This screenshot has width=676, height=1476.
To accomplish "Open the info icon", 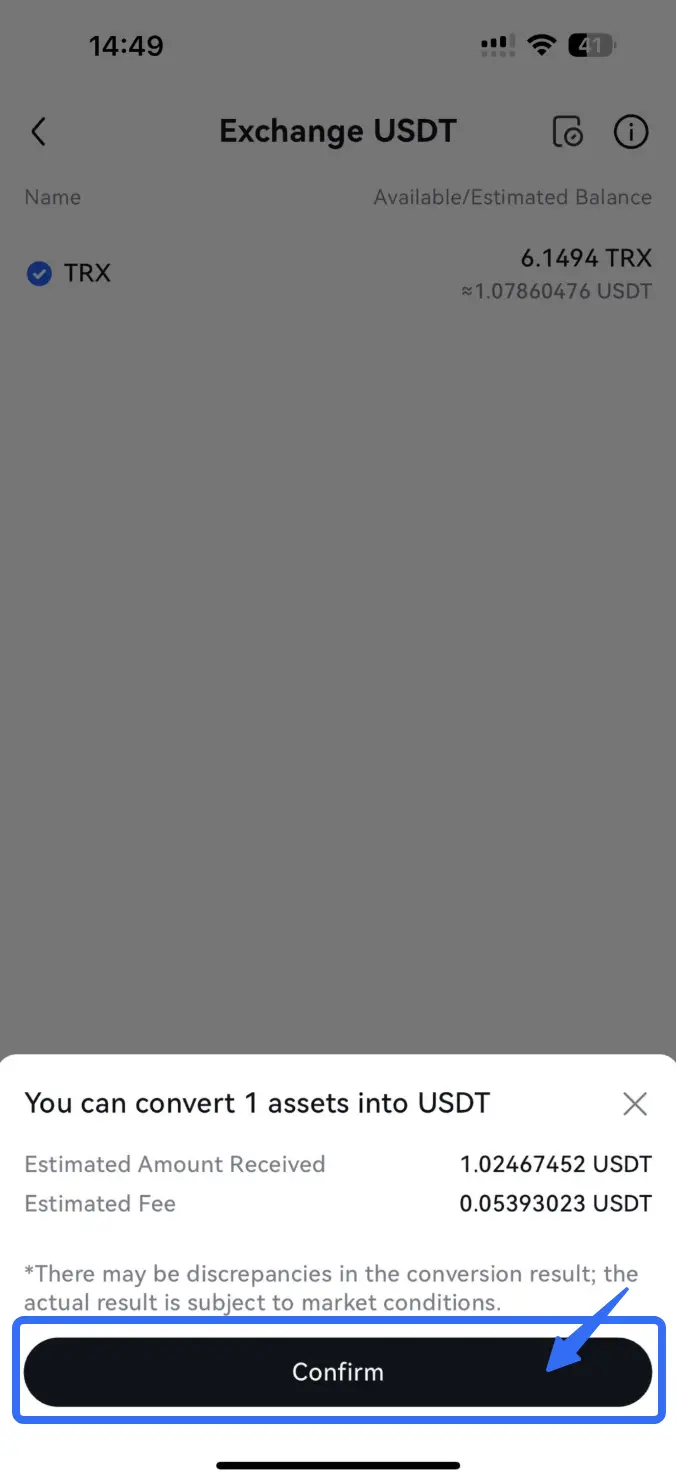I will (x=631, y=132).
